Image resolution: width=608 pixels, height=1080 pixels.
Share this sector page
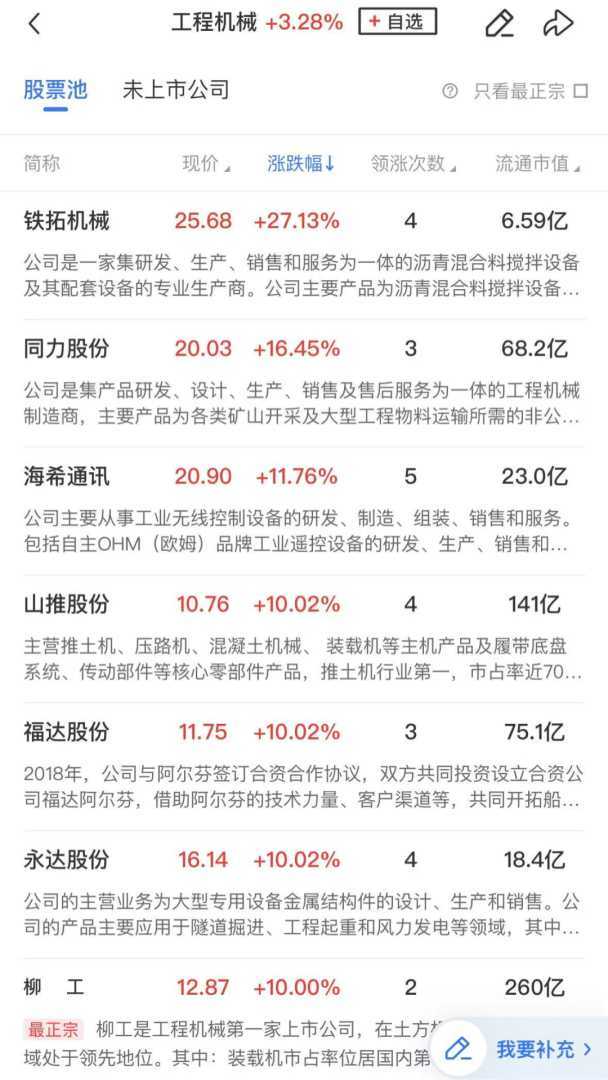point(557,23)
